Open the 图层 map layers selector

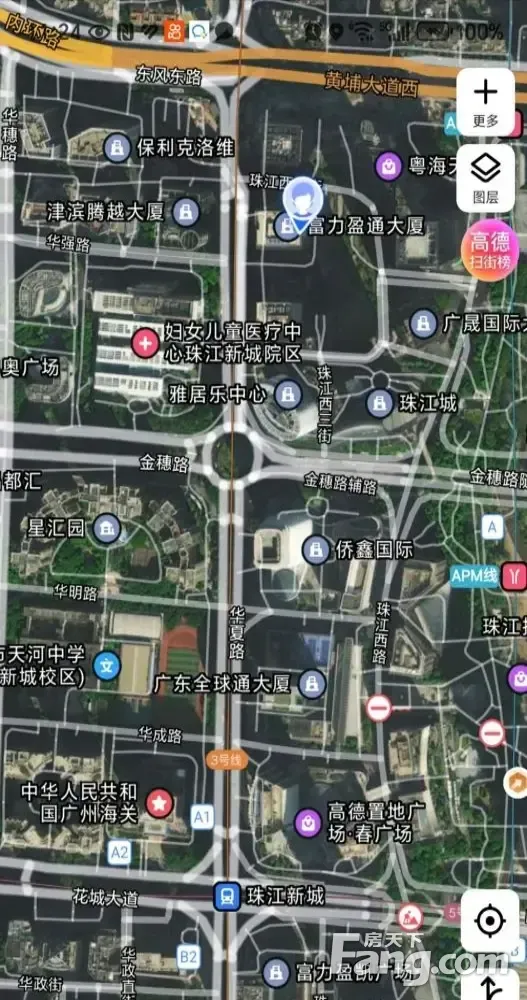(486, 178)
